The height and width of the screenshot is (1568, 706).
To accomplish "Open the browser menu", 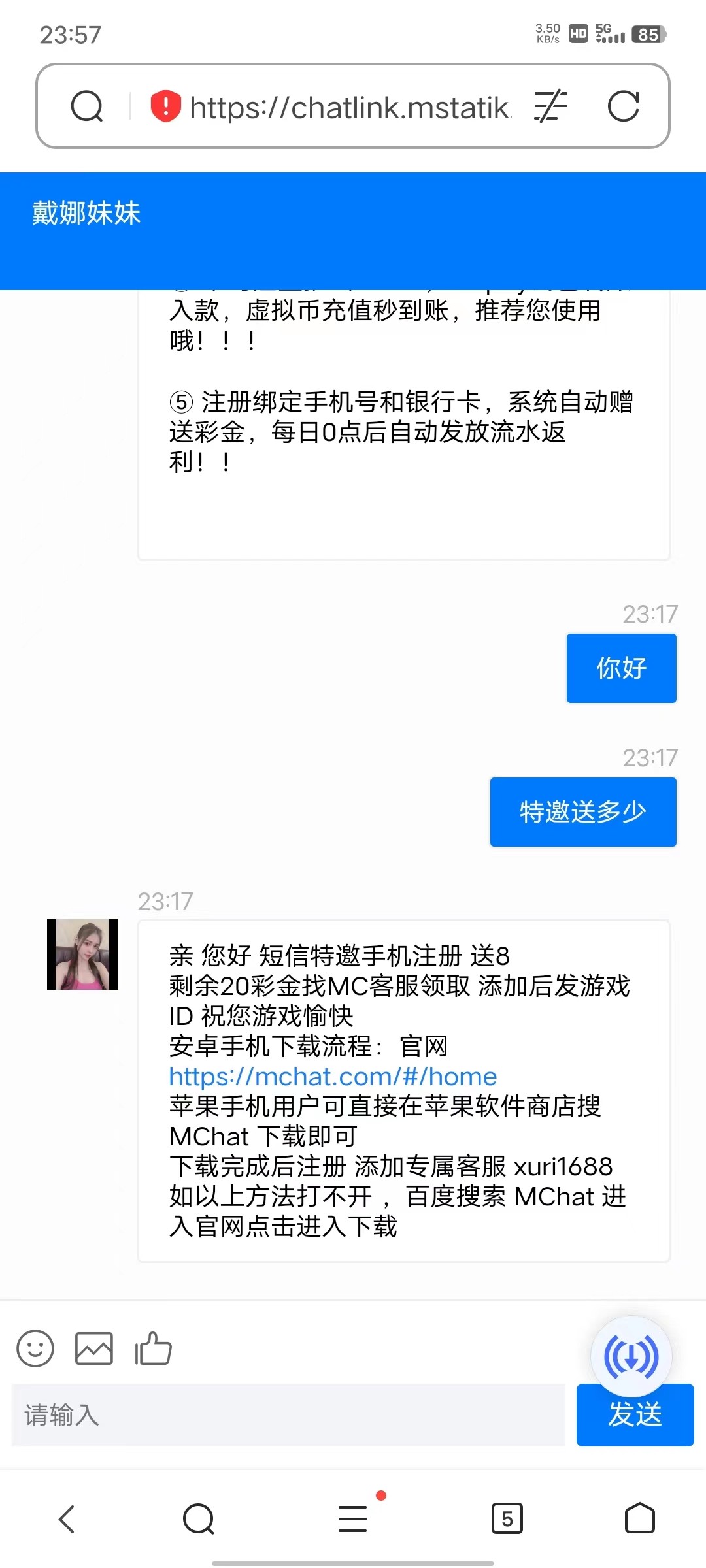I will (353, 1519).
